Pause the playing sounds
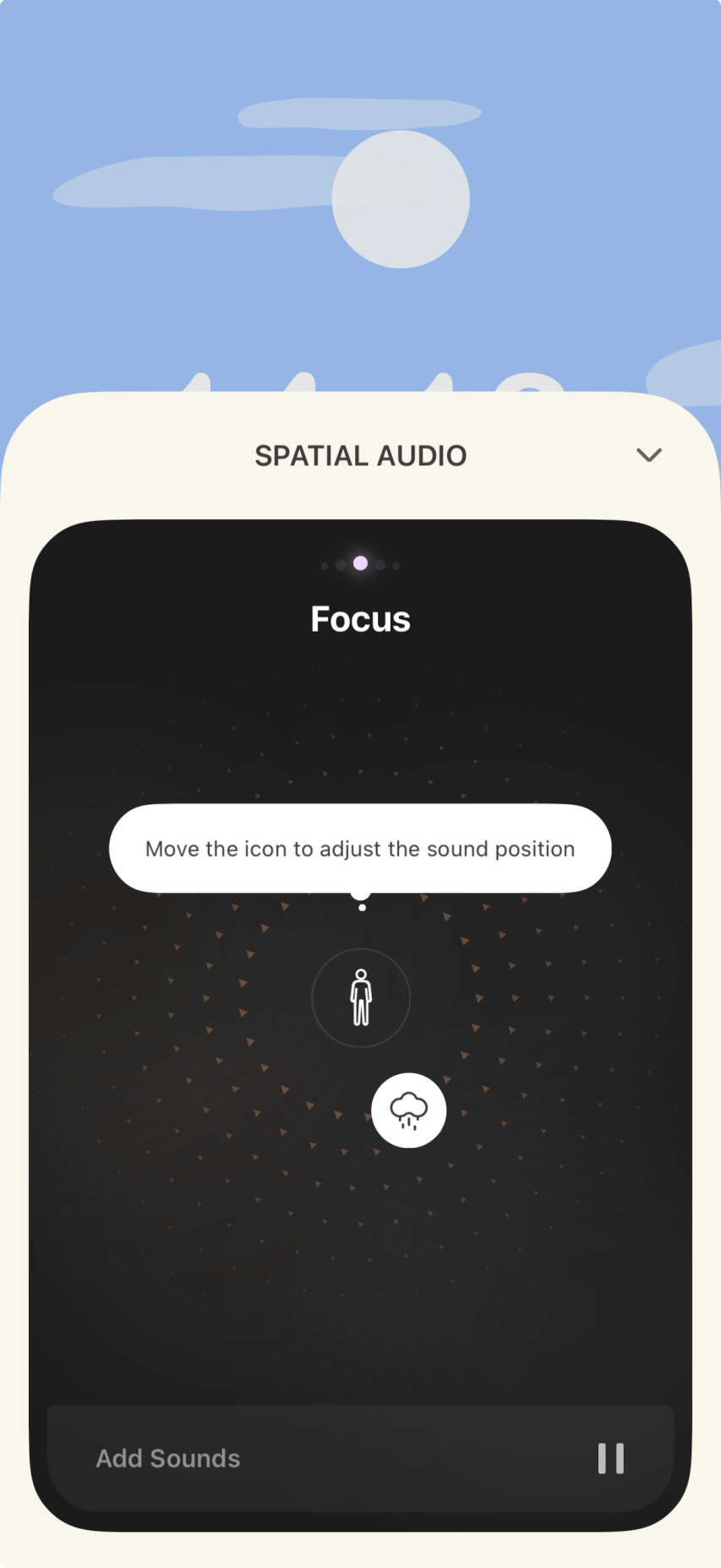The image size is (721, 1568). pyautogui.click(x=610, y=1458)
